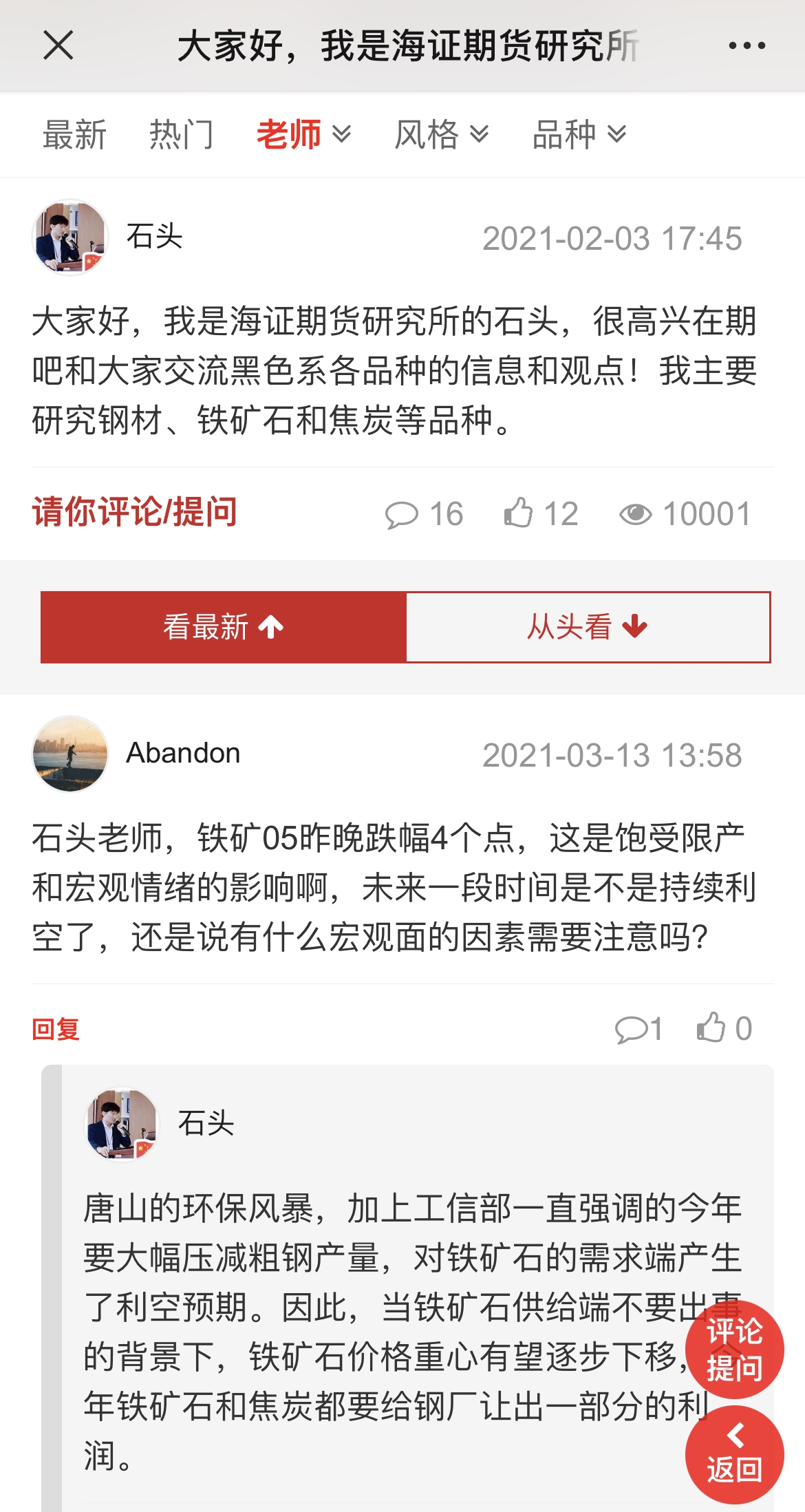
Task: Tap the floating 评论提问 button
Action: pos(734,1349)
